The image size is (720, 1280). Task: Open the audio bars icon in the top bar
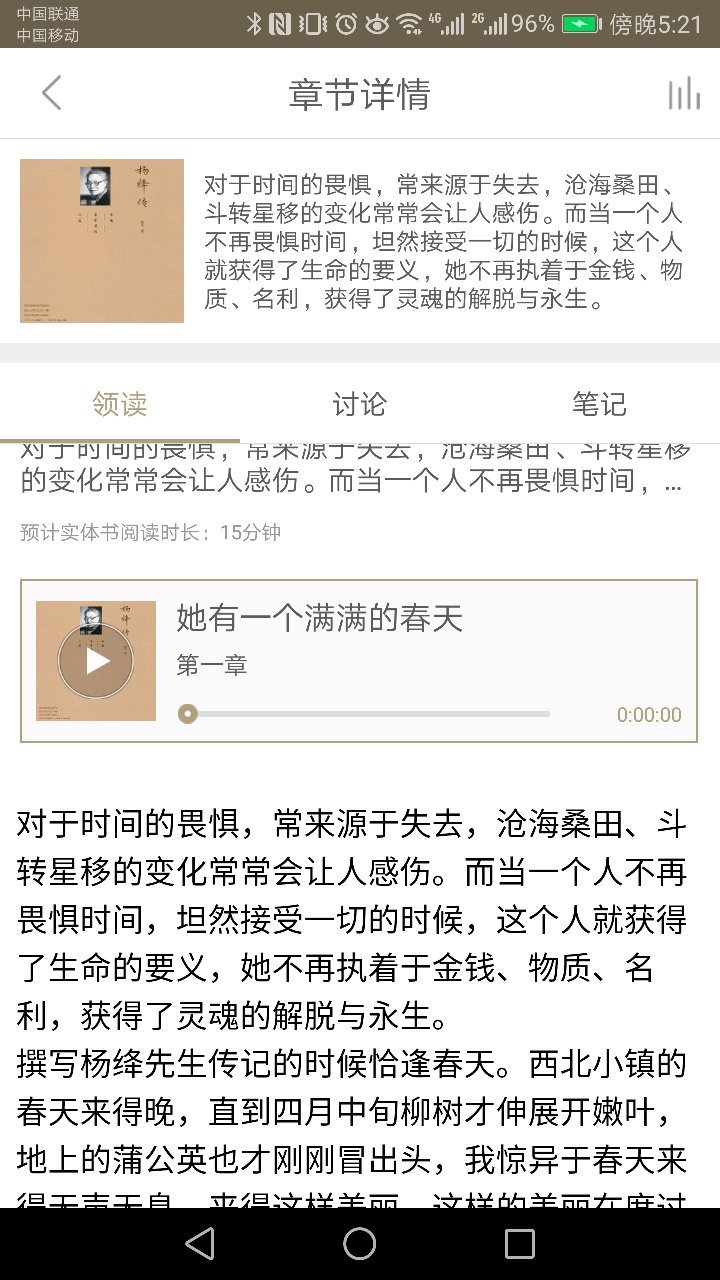click(684, 94)
